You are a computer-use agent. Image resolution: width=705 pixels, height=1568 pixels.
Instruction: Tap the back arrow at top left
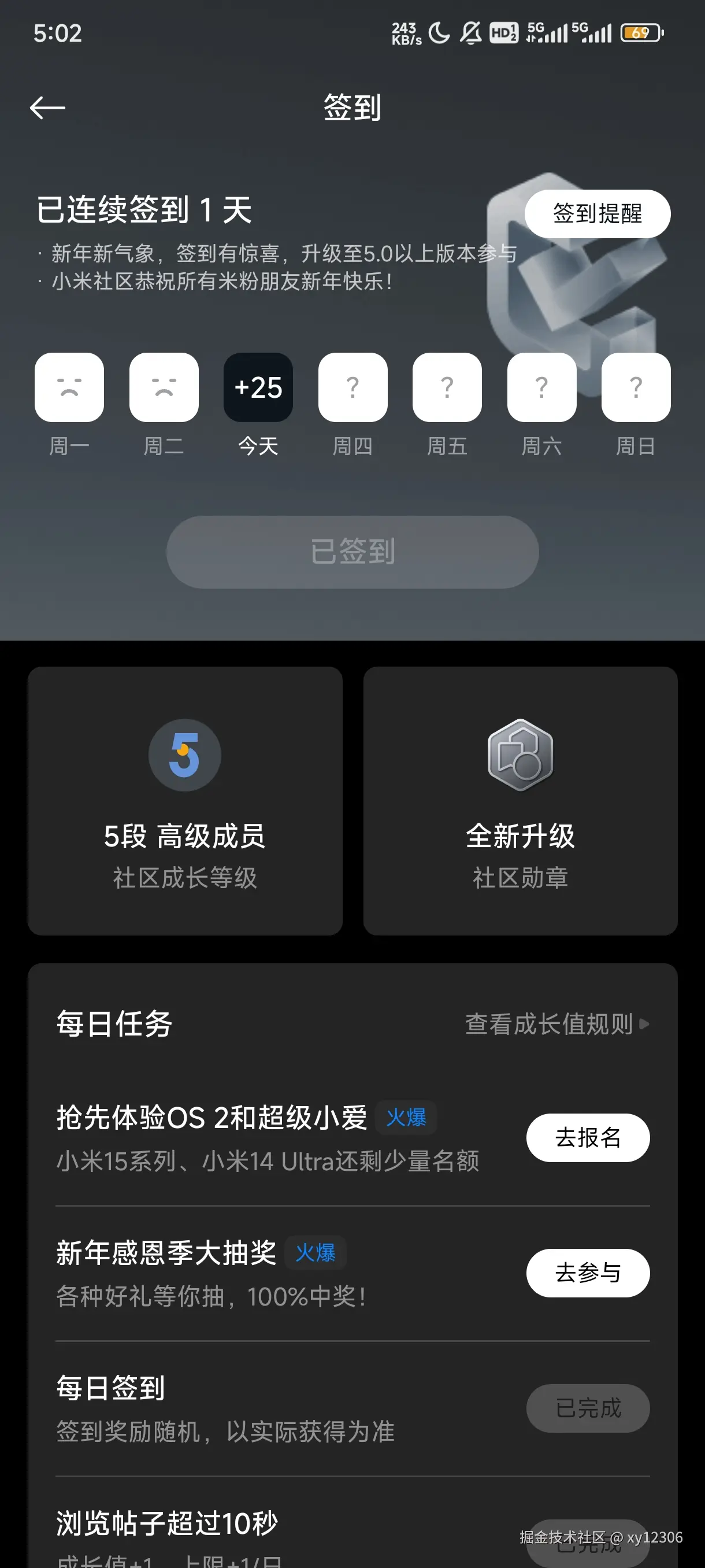49,107
